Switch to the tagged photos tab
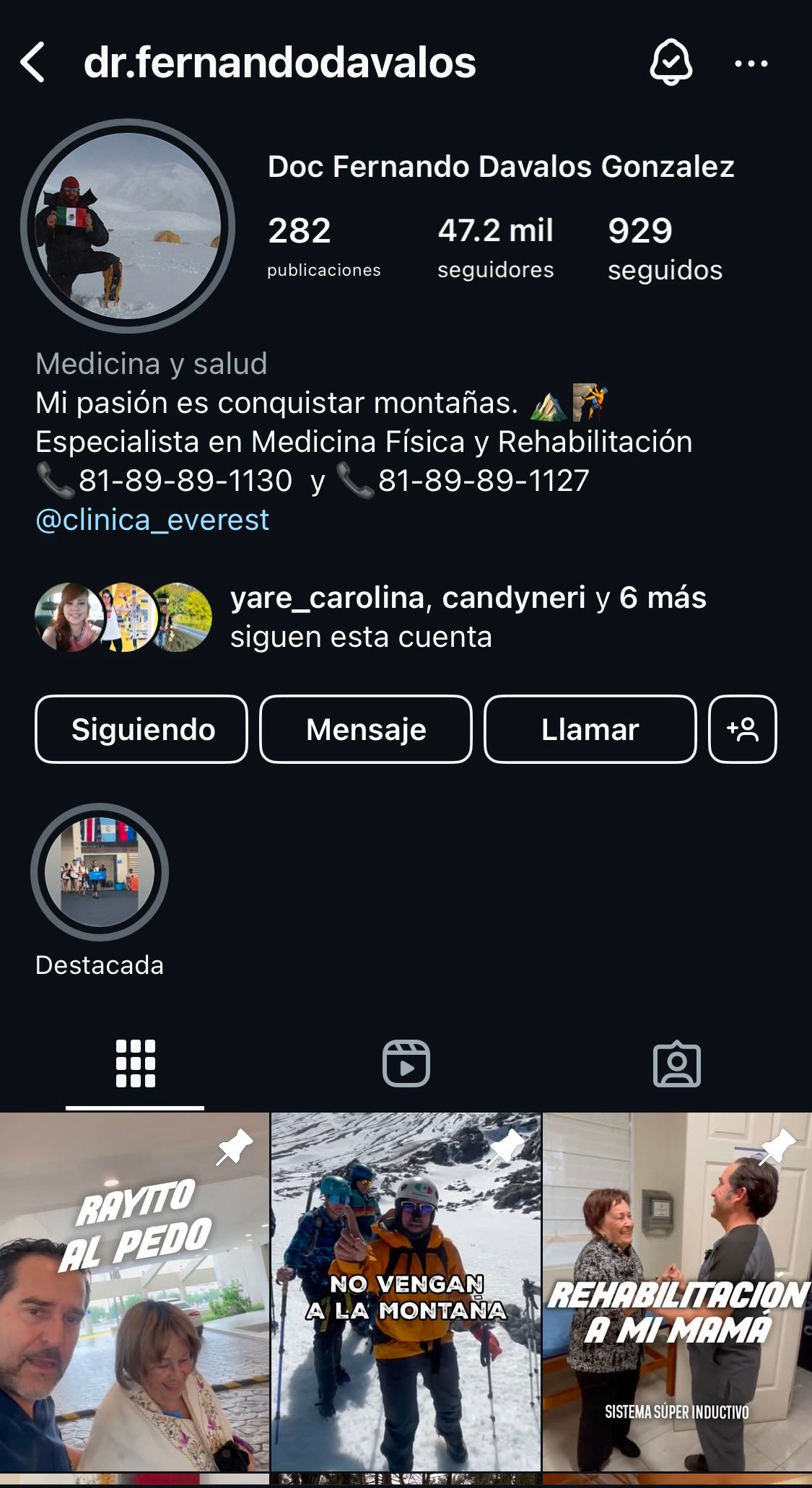812x1488 pixels. click(x=676, y=1063)
